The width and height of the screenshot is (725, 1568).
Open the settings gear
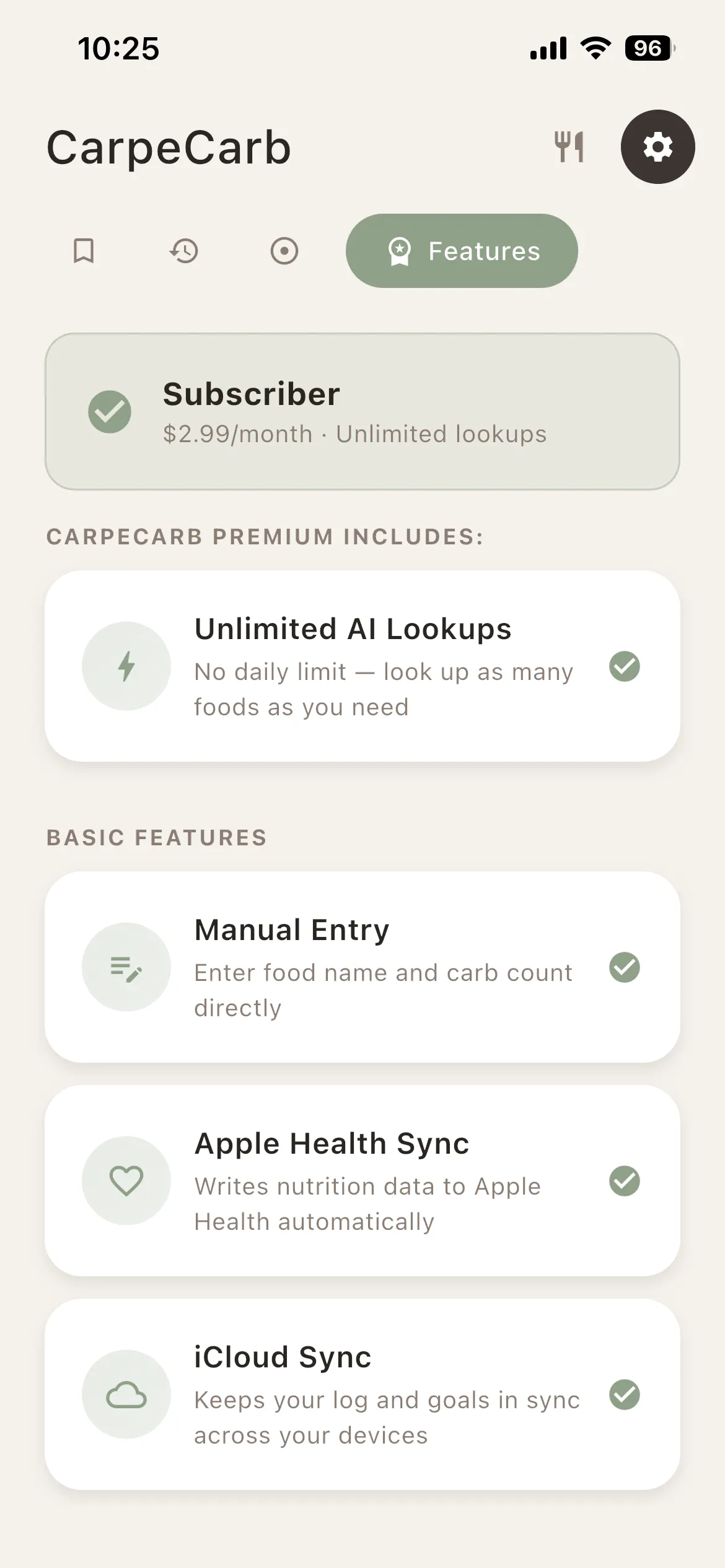pyautogui.click(x=657, y=147)
